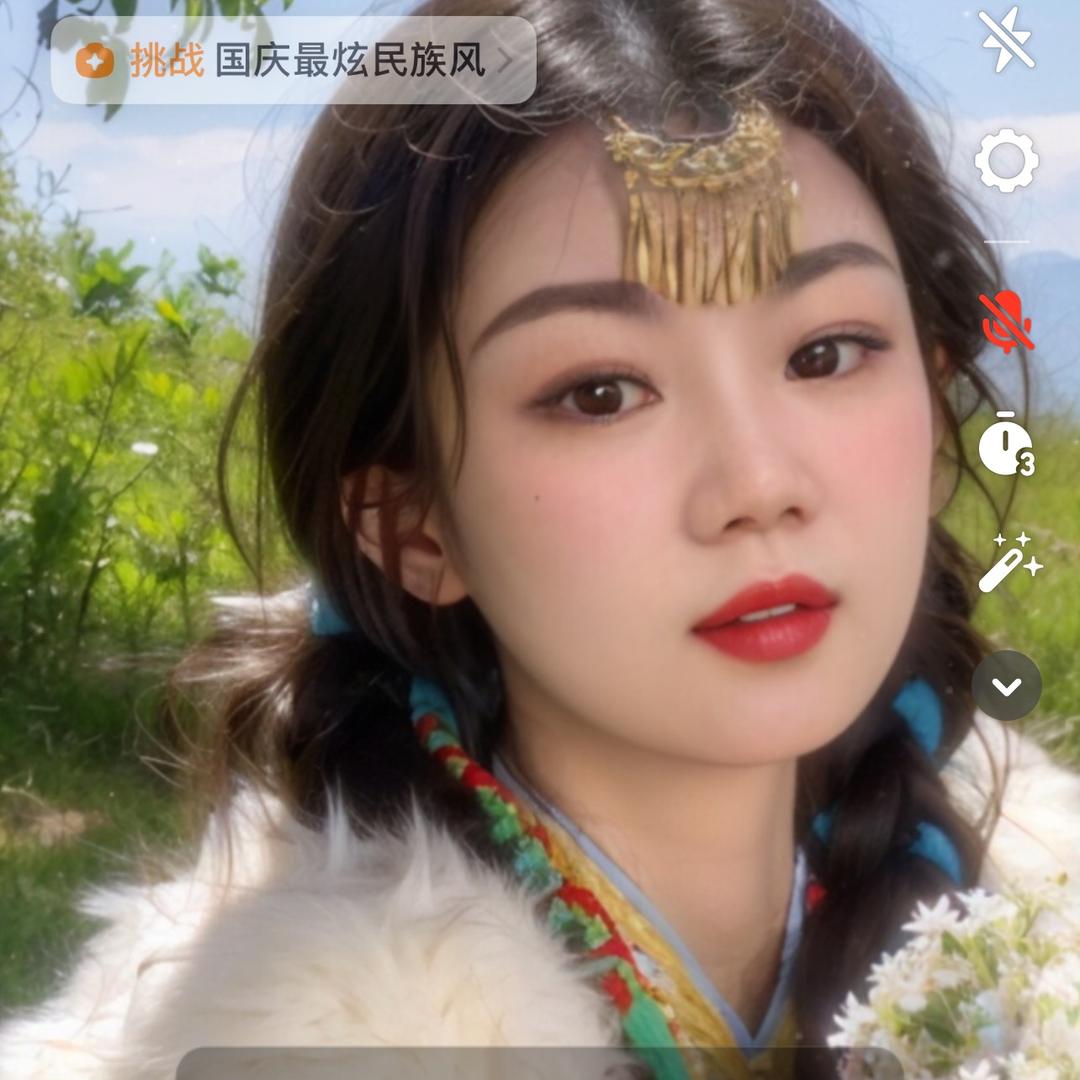
Task: Expand more camera tools with the down chevron
Action: [1006, 685]
